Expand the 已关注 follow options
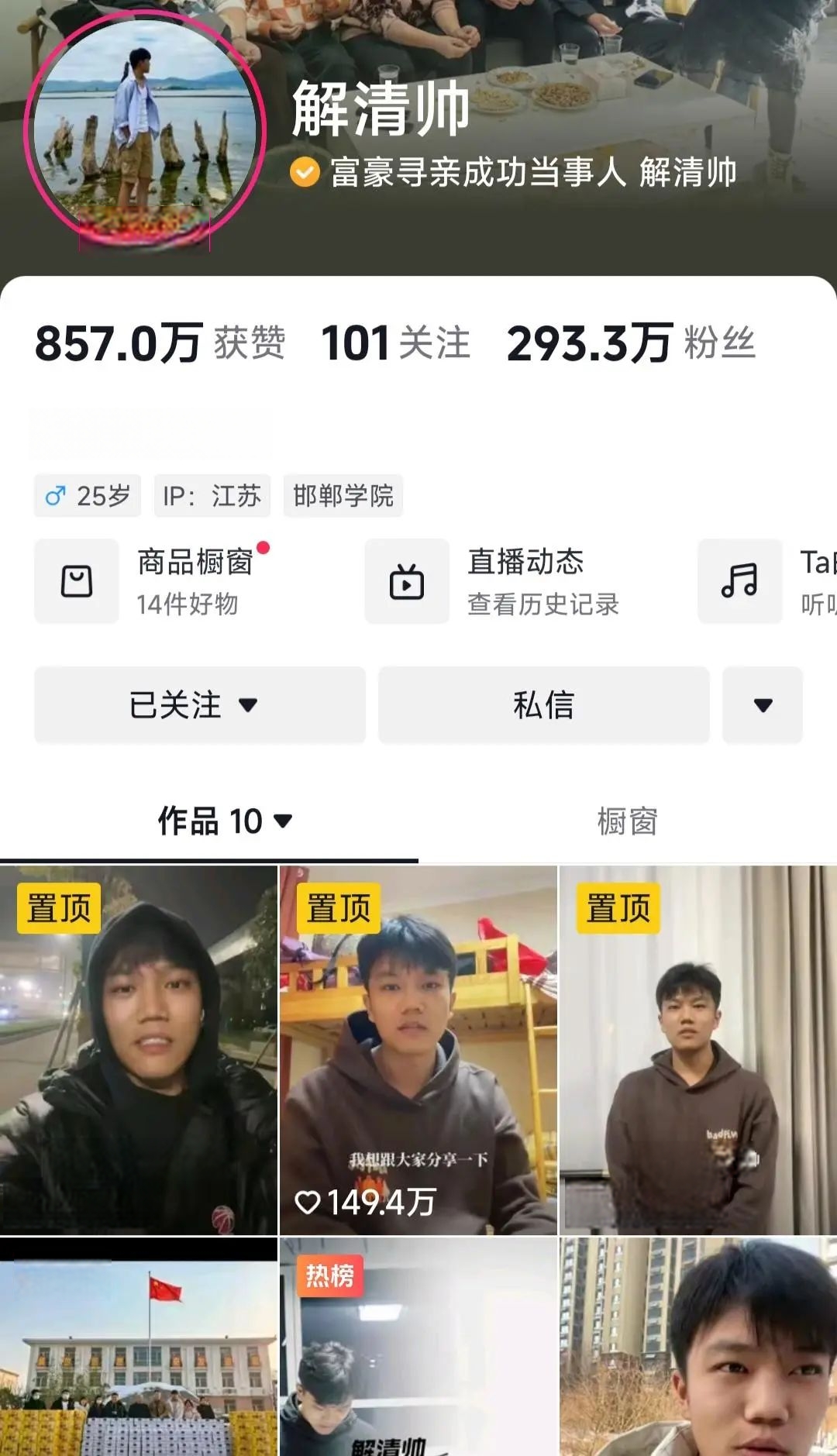Image resolution: width=837 pixels, height=1456 pixels. pyautogui.click(x=199, y=705)
